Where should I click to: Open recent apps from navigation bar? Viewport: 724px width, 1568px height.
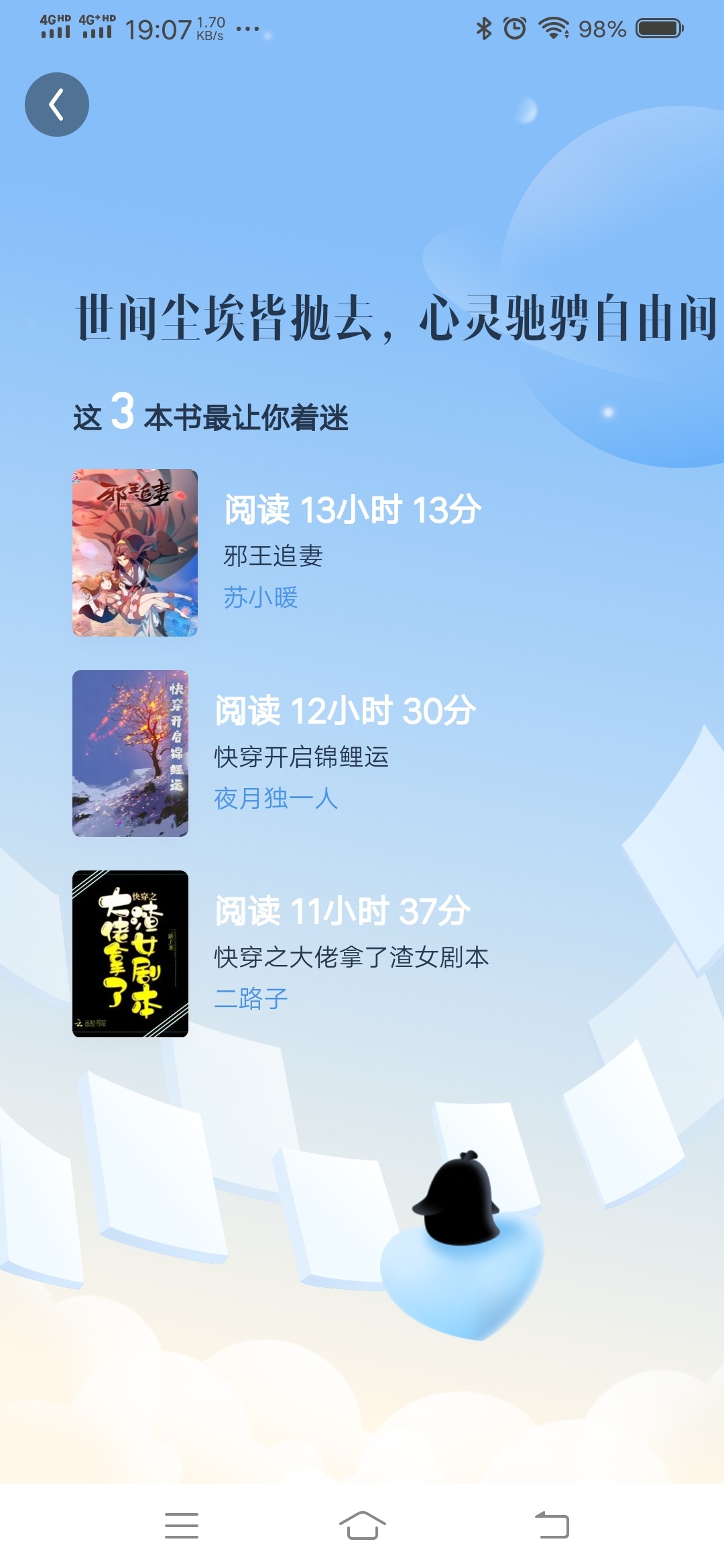pyautogui.click(x=182, y=1526)
